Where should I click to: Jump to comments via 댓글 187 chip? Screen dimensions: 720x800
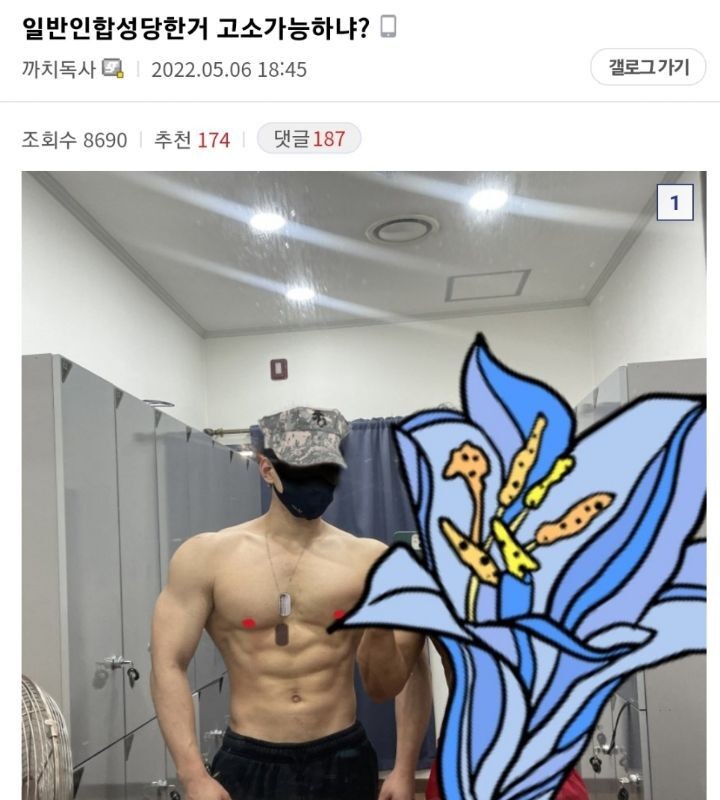[x=308, y=139]
